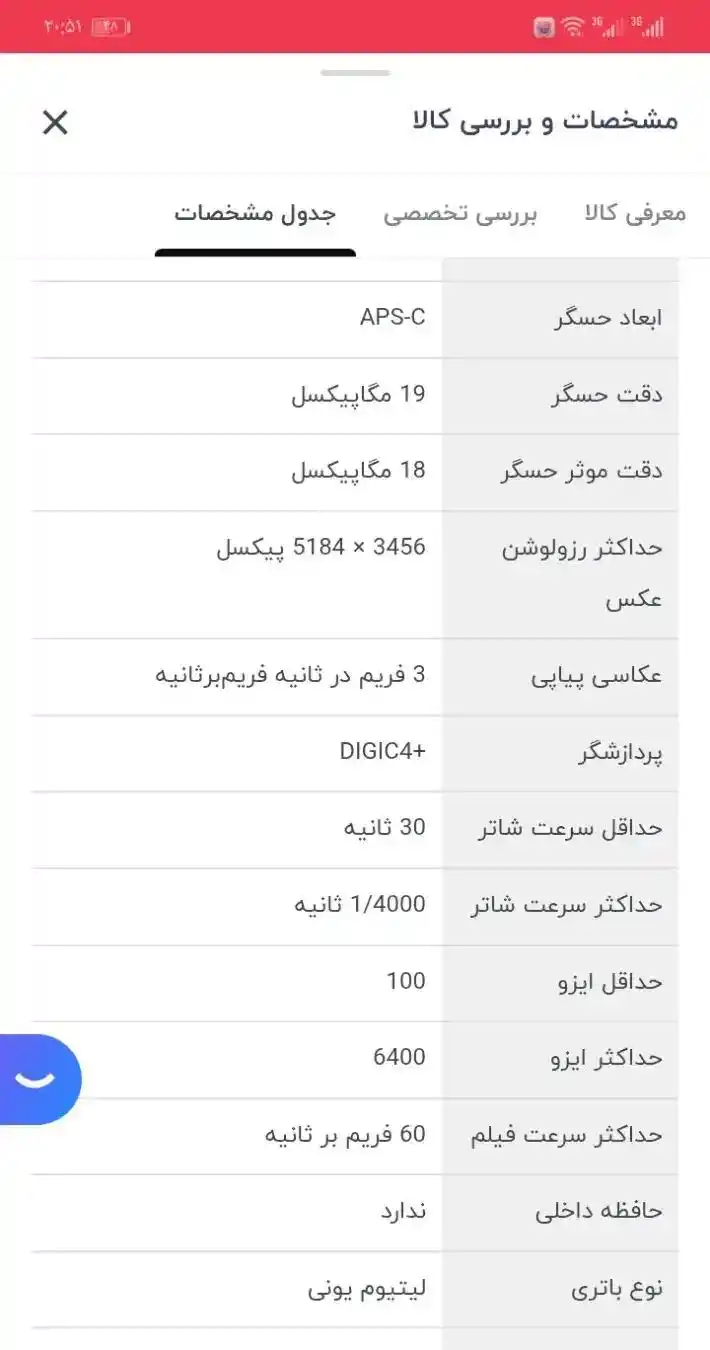Select the جدول مشخصات tab
Image resolution: width=710 pixels, height=1350 pixels.
pos(255,214)
